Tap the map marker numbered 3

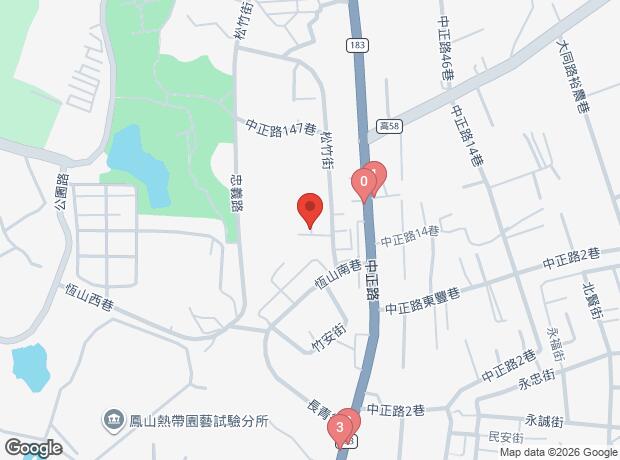[340, 429]
